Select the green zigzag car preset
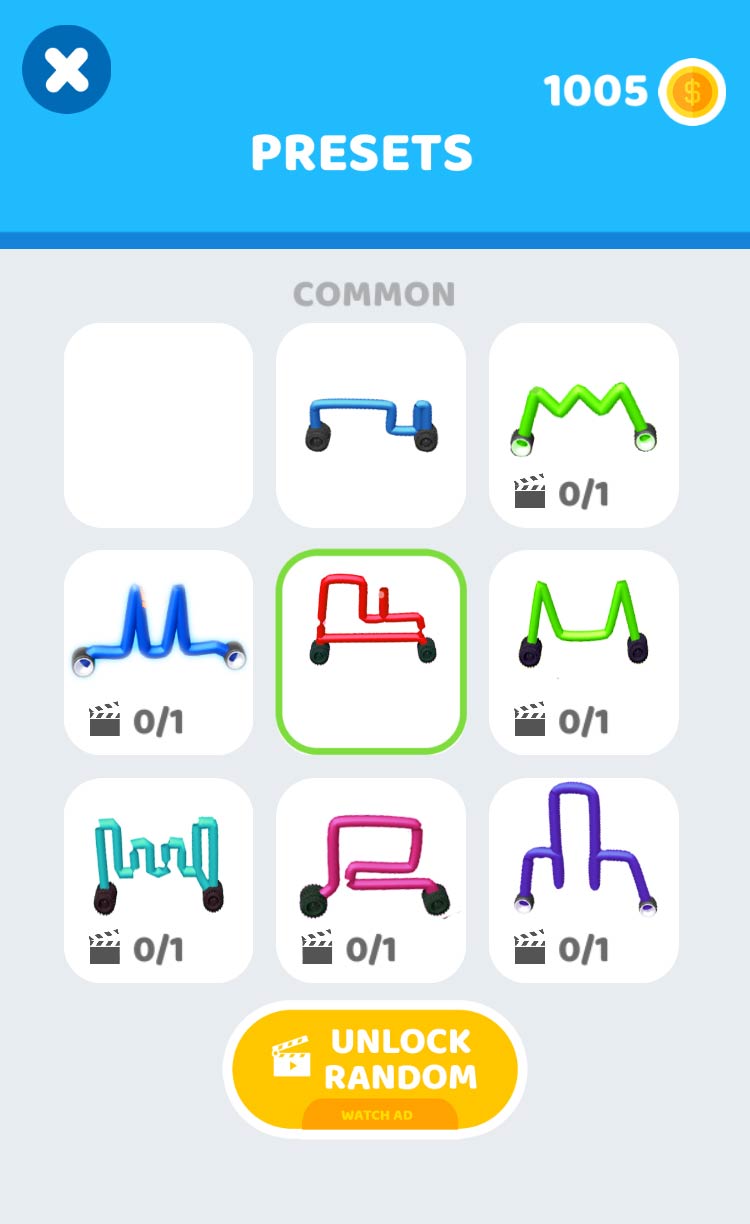 [x=584, y=425]
